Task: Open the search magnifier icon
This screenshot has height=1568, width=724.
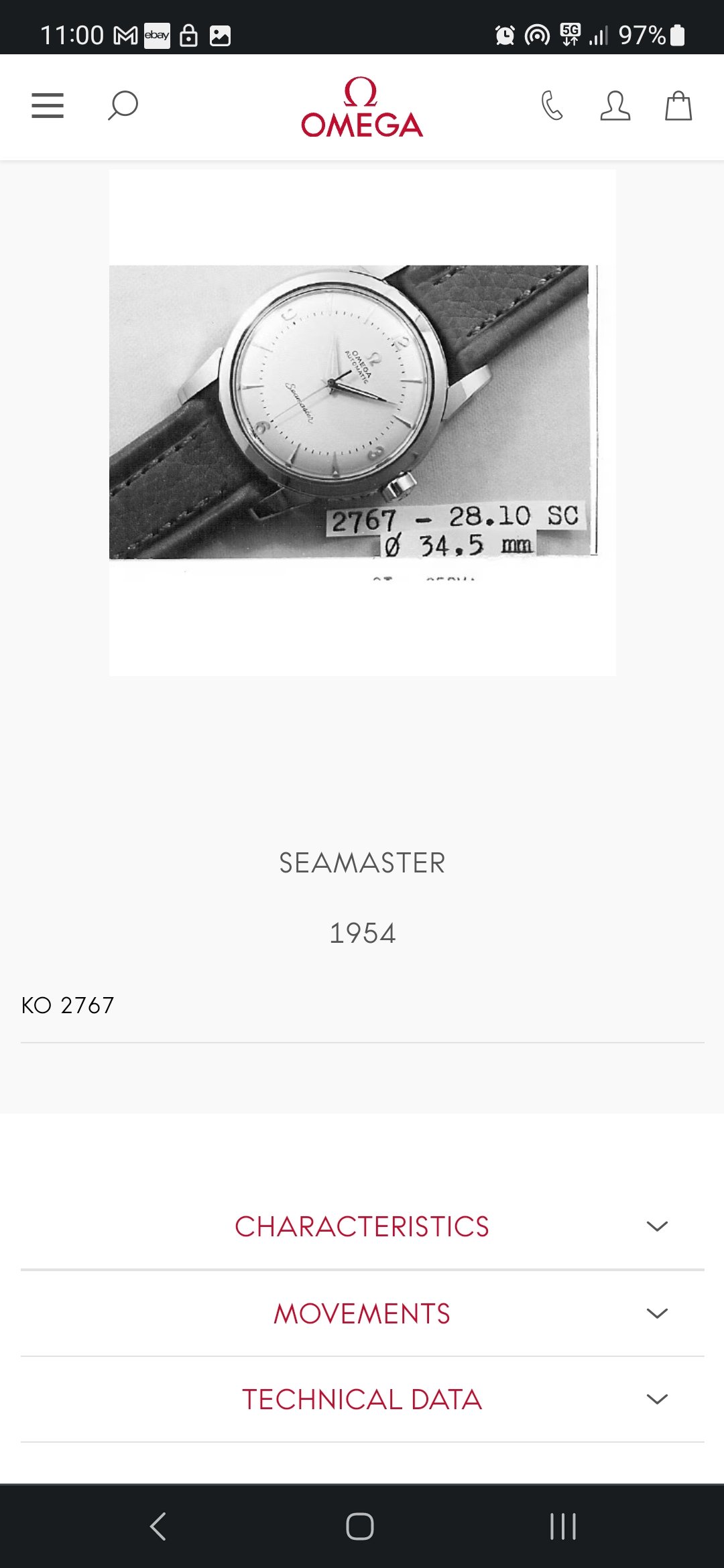Action: (123, 106)
